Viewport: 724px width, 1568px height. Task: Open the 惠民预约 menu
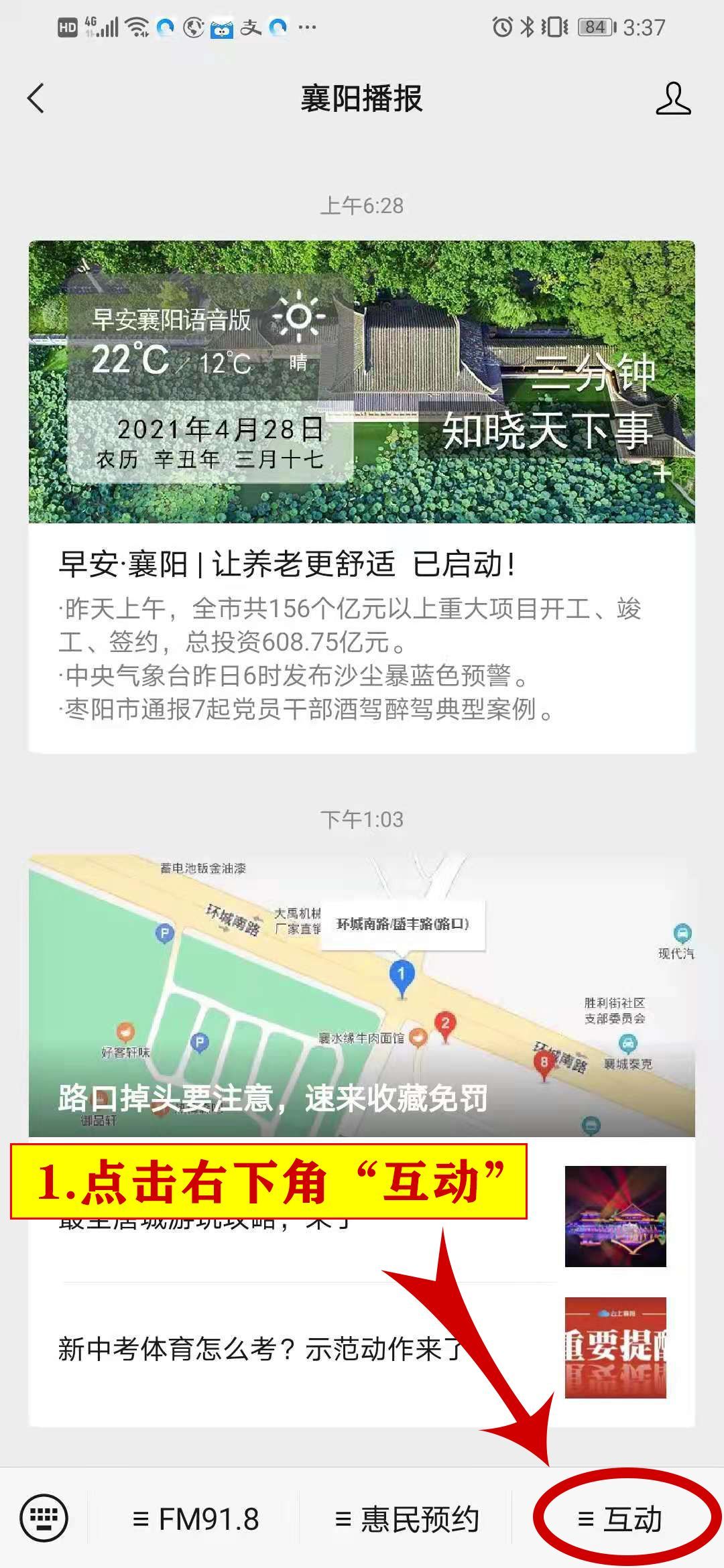pos(407,1520)
